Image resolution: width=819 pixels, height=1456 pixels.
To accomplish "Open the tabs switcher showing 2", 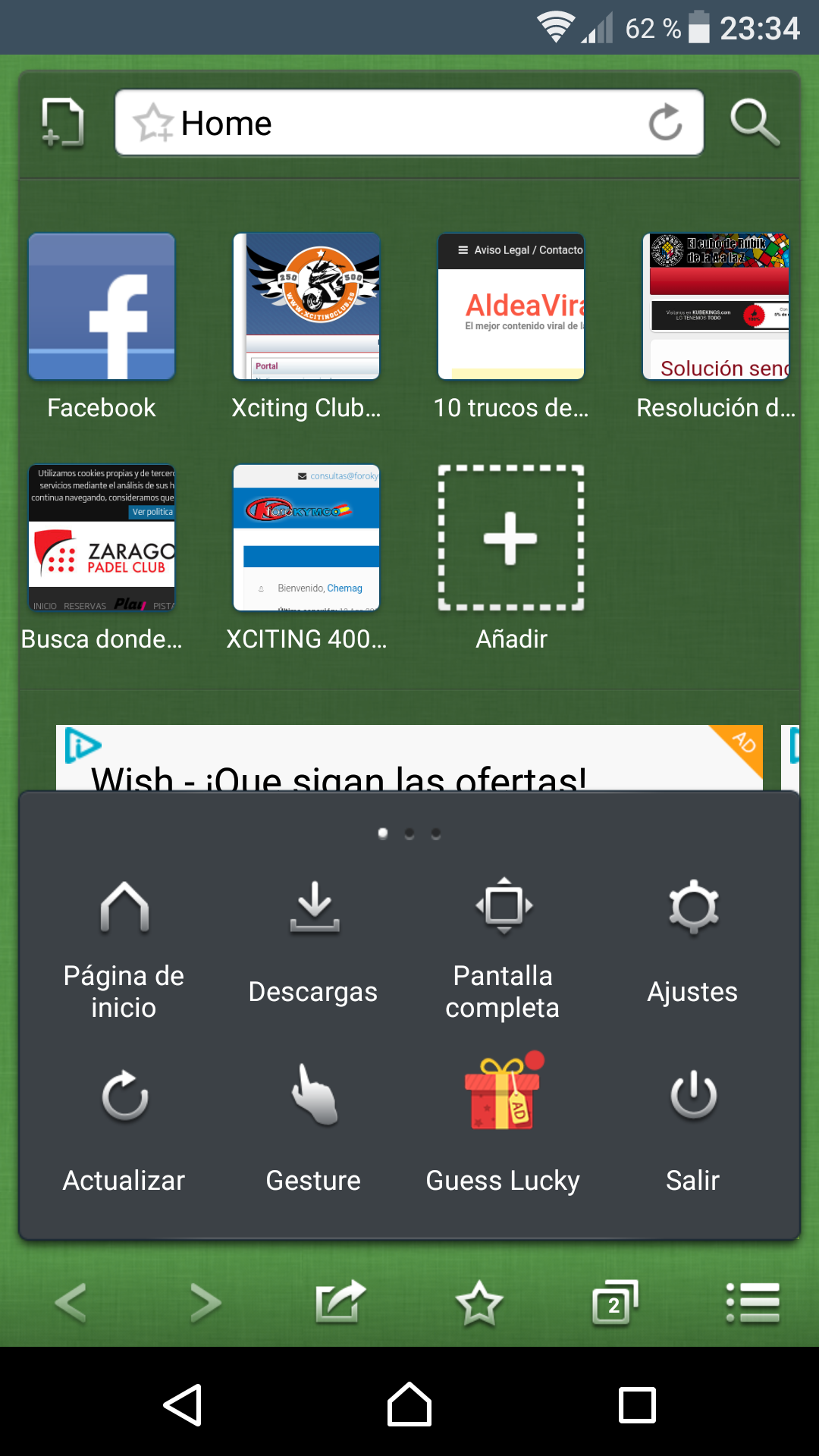I will (614, 1302).
